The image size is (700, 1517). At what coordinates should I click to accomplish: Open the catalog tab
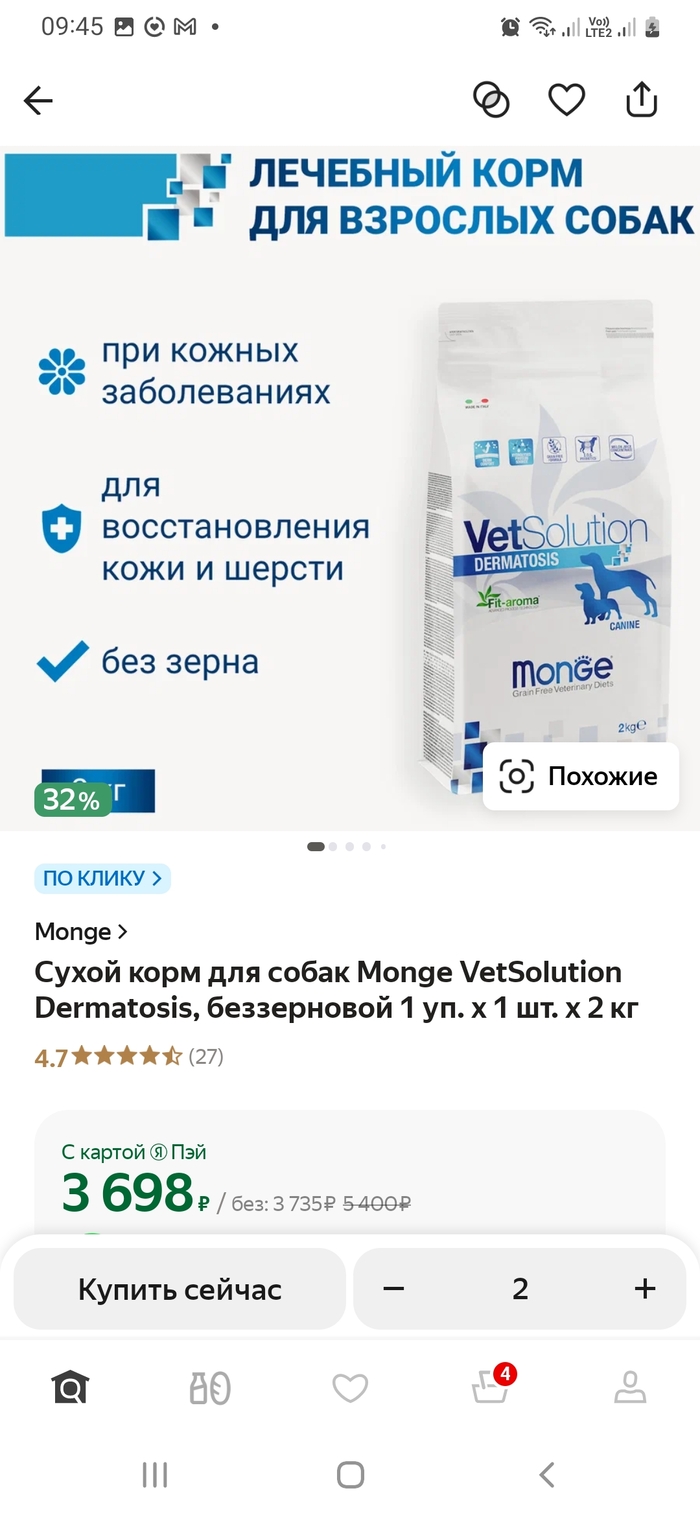[x=210, y=1387]
